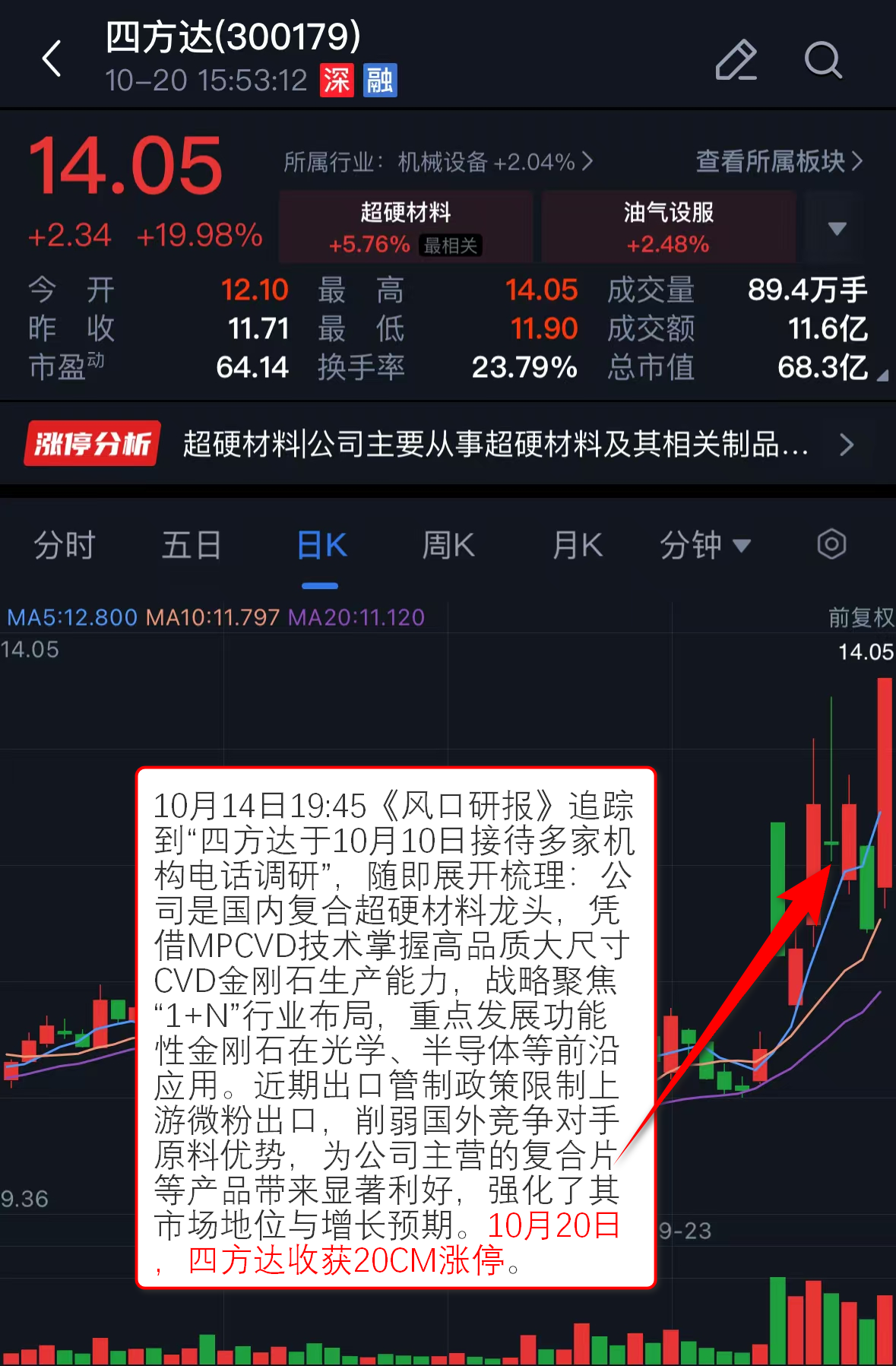Open chart settings hexagon icon

pos(831,544)
